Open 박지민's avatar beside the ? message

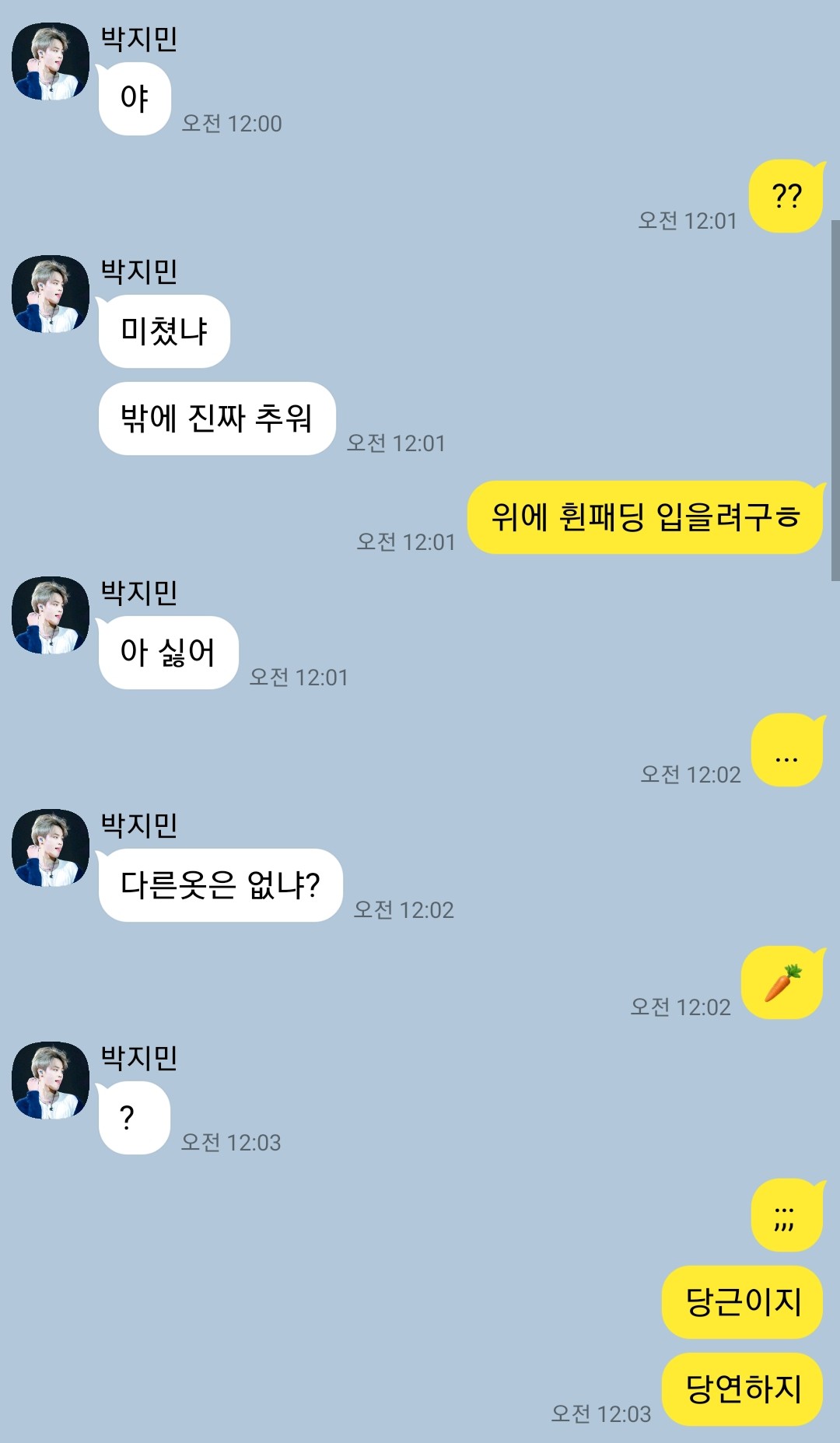pyautogui.click(x=51, y=1080)
